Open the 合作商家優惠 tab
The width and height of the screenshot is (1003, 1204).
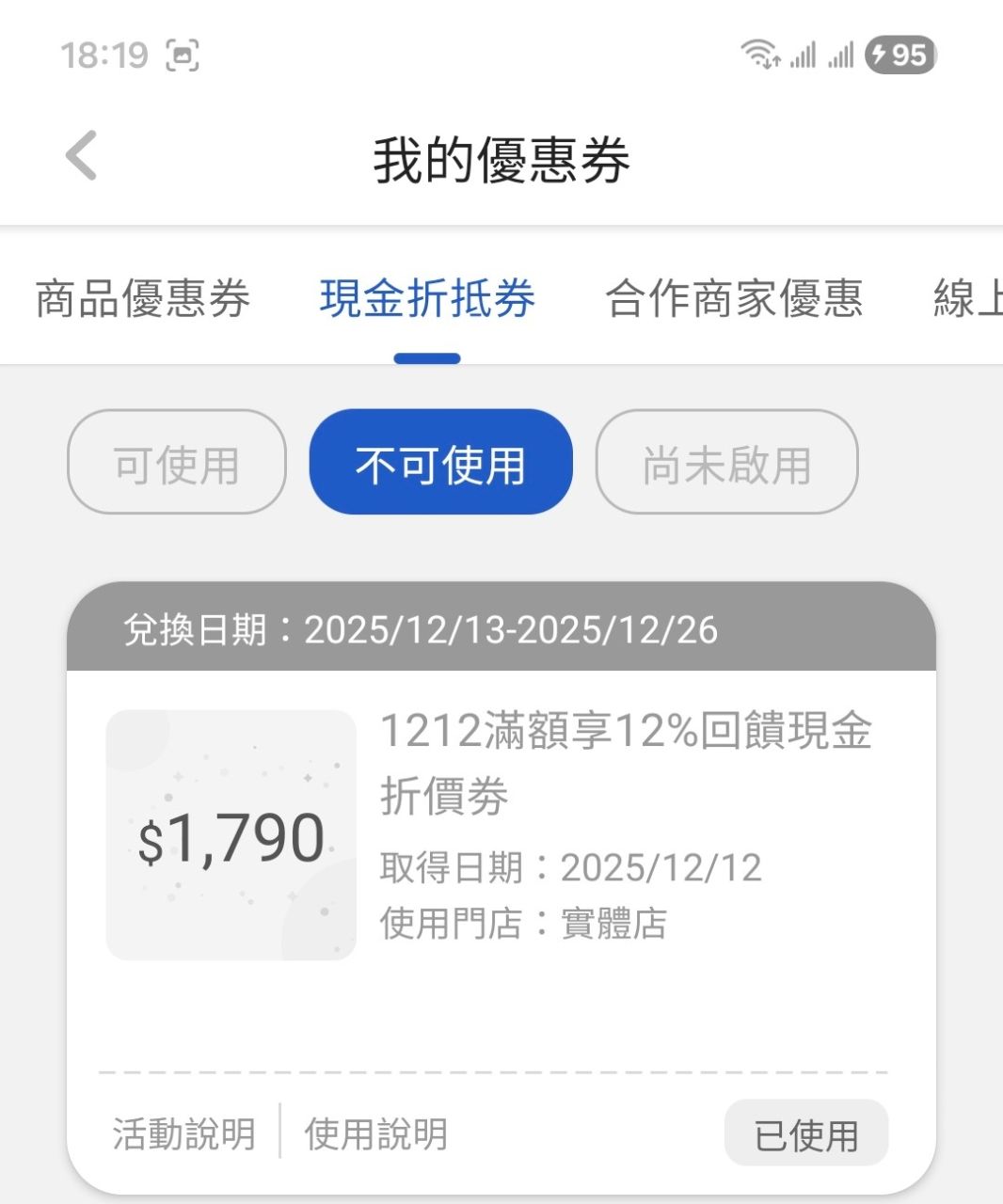pyautogui.click(x=734, y=299)
